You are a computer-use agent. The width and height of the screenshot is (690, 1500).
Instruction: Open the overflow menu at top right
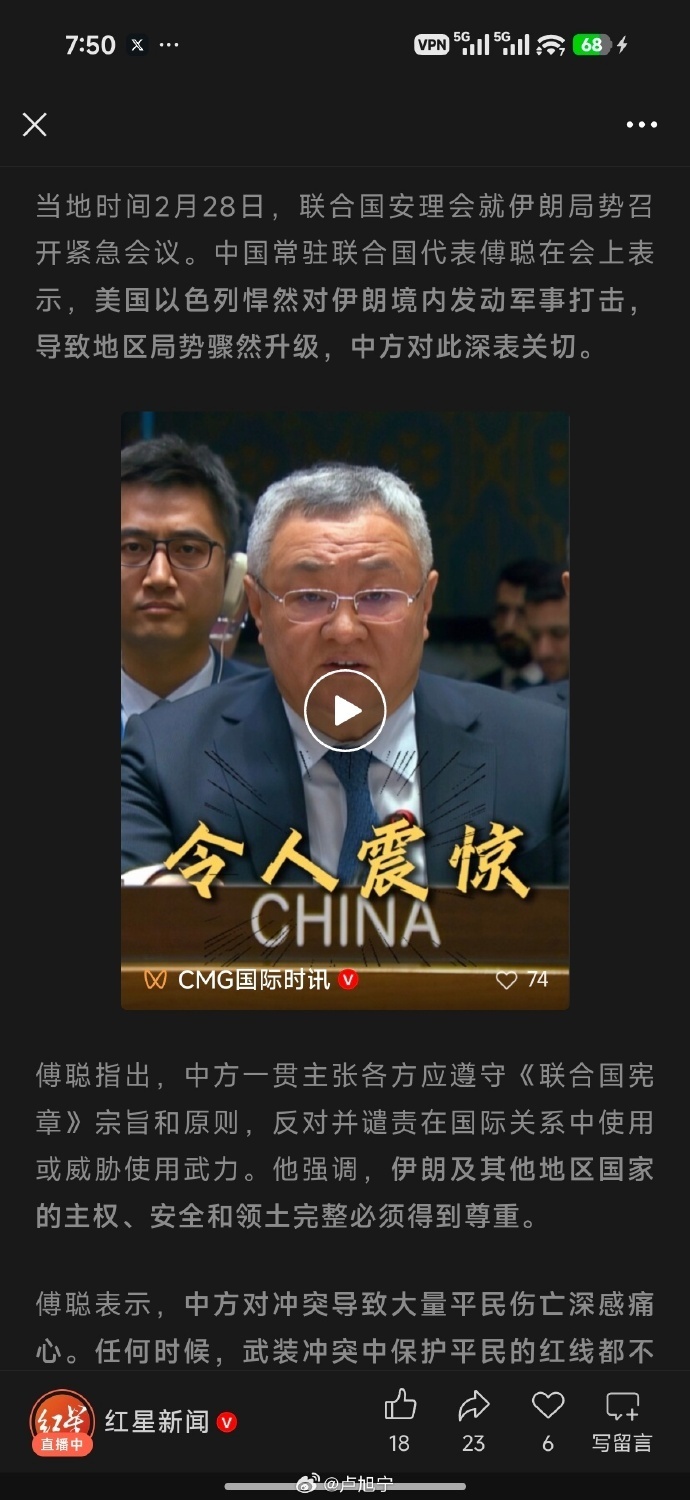tap(641, 125)
